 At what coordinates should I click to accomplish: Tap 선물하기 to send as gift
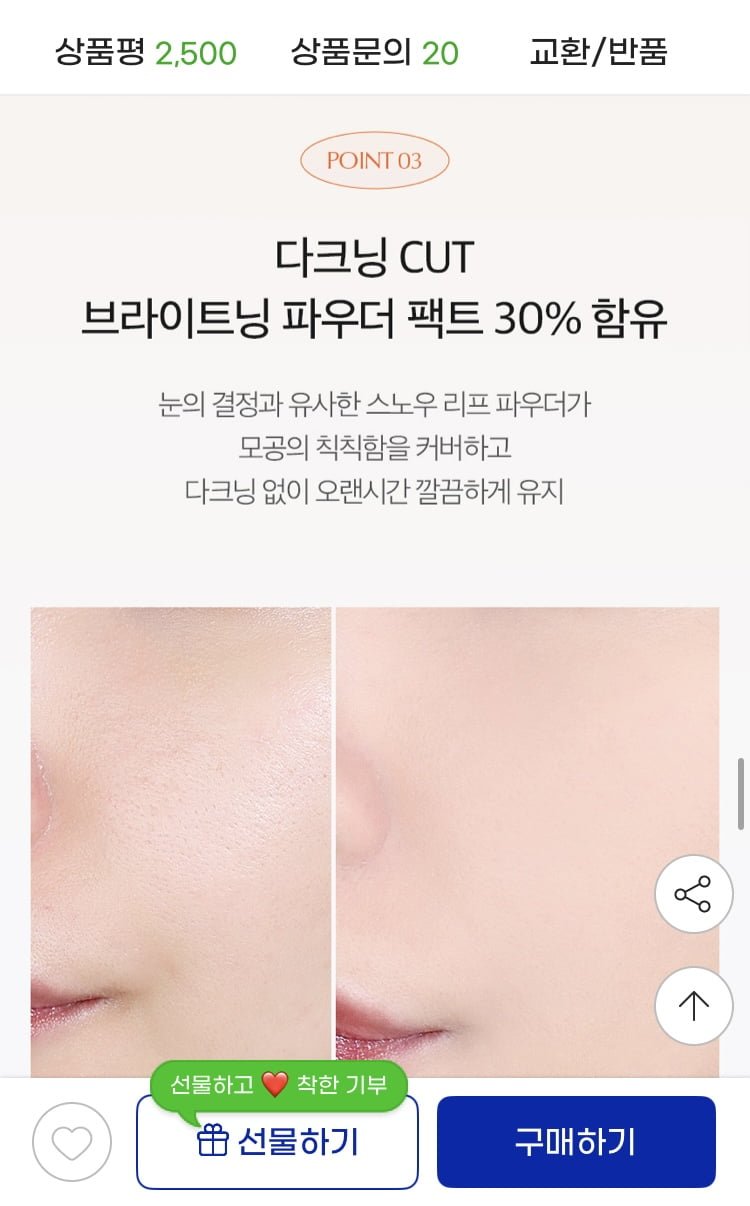(277, 1142)
